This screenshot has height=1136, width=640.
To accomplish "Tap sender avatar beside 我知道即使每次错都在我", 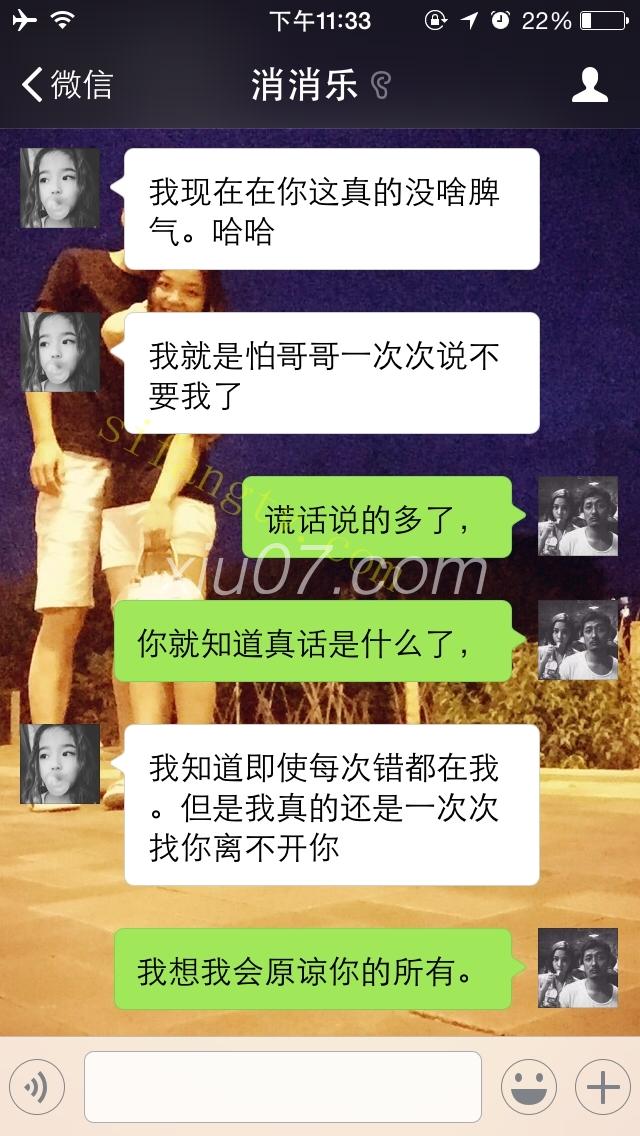I will pyautogui.click(x=60, y=764).
